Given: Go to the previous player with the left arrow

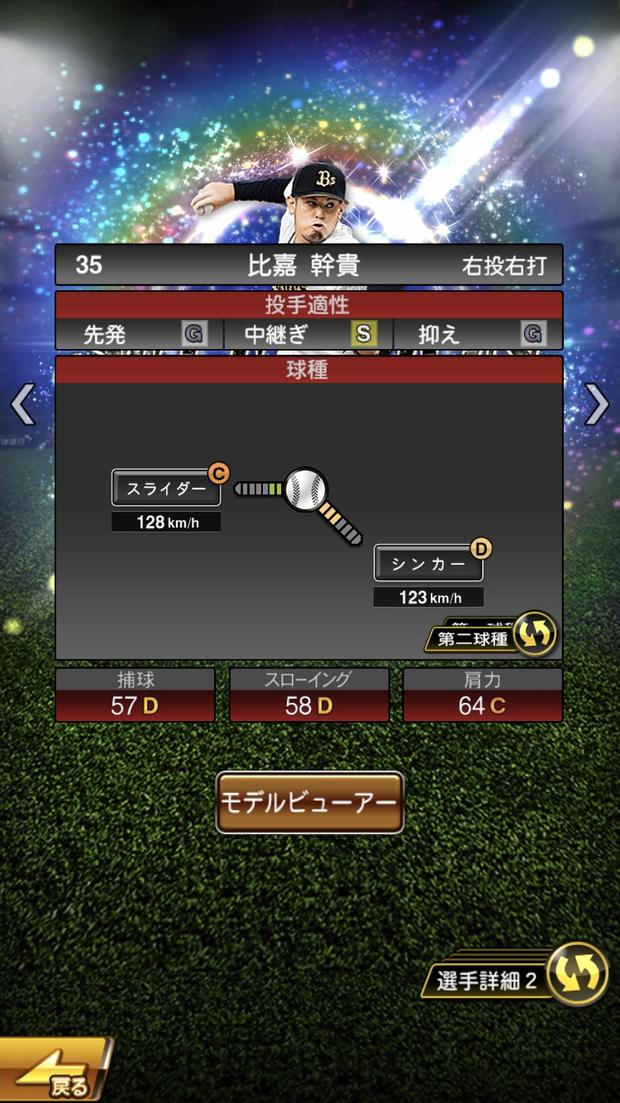Looking at the screenshot, I should [22, 404].
